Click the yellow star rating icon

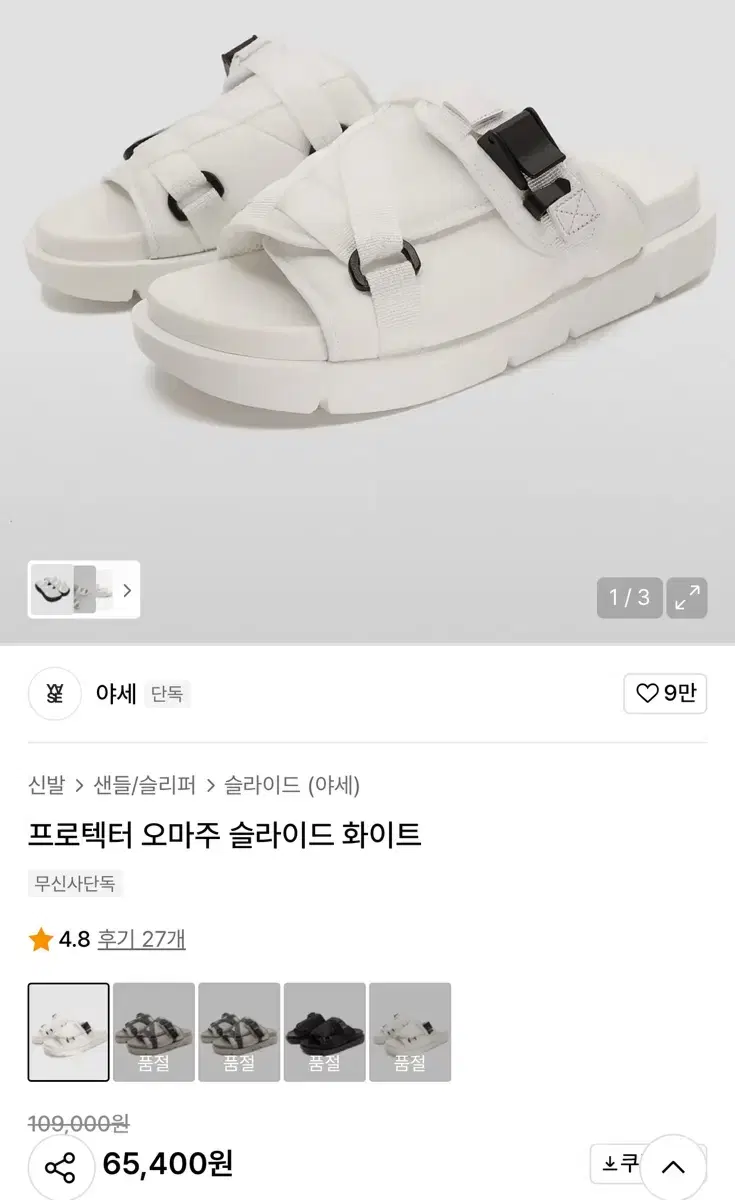38,940
